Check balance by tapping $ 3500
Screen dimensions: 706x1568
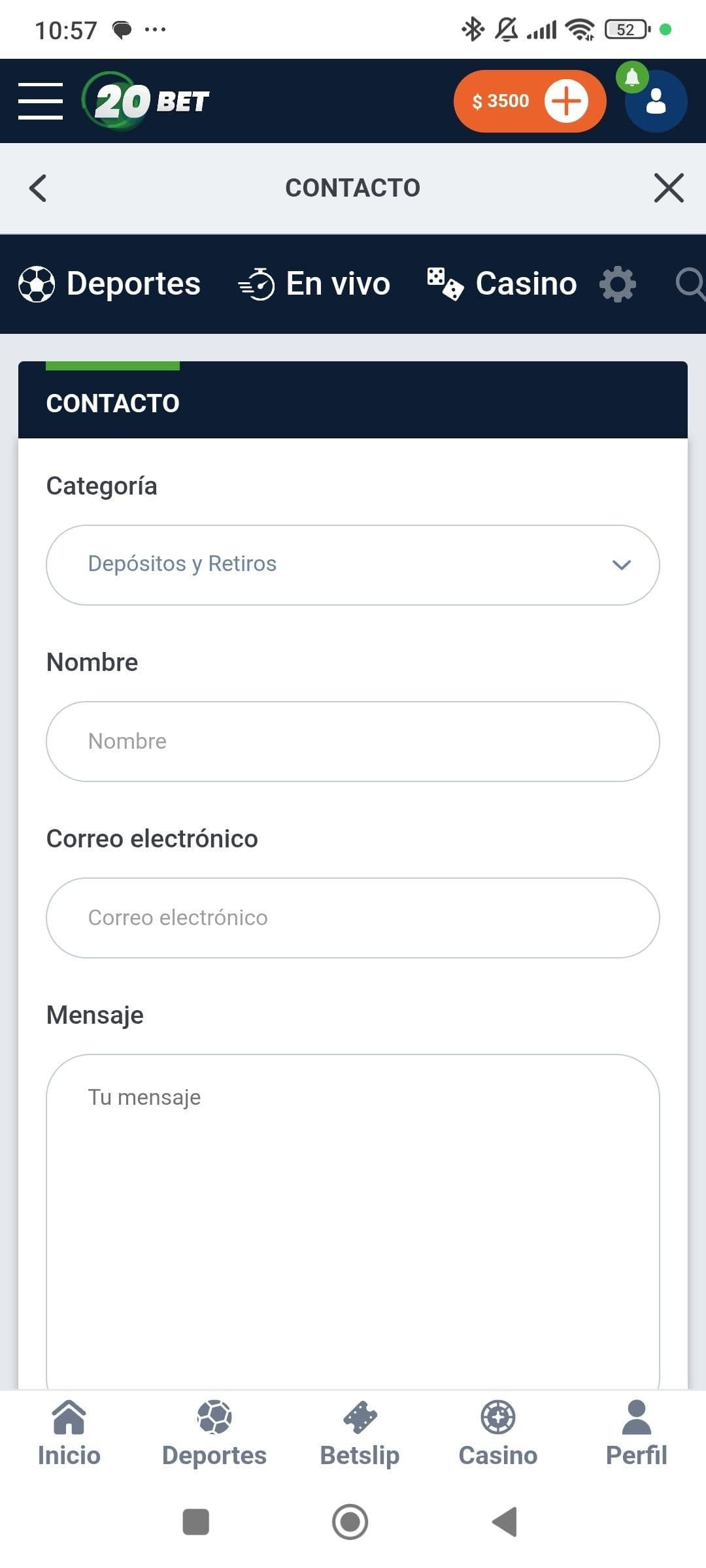(500, 101)
